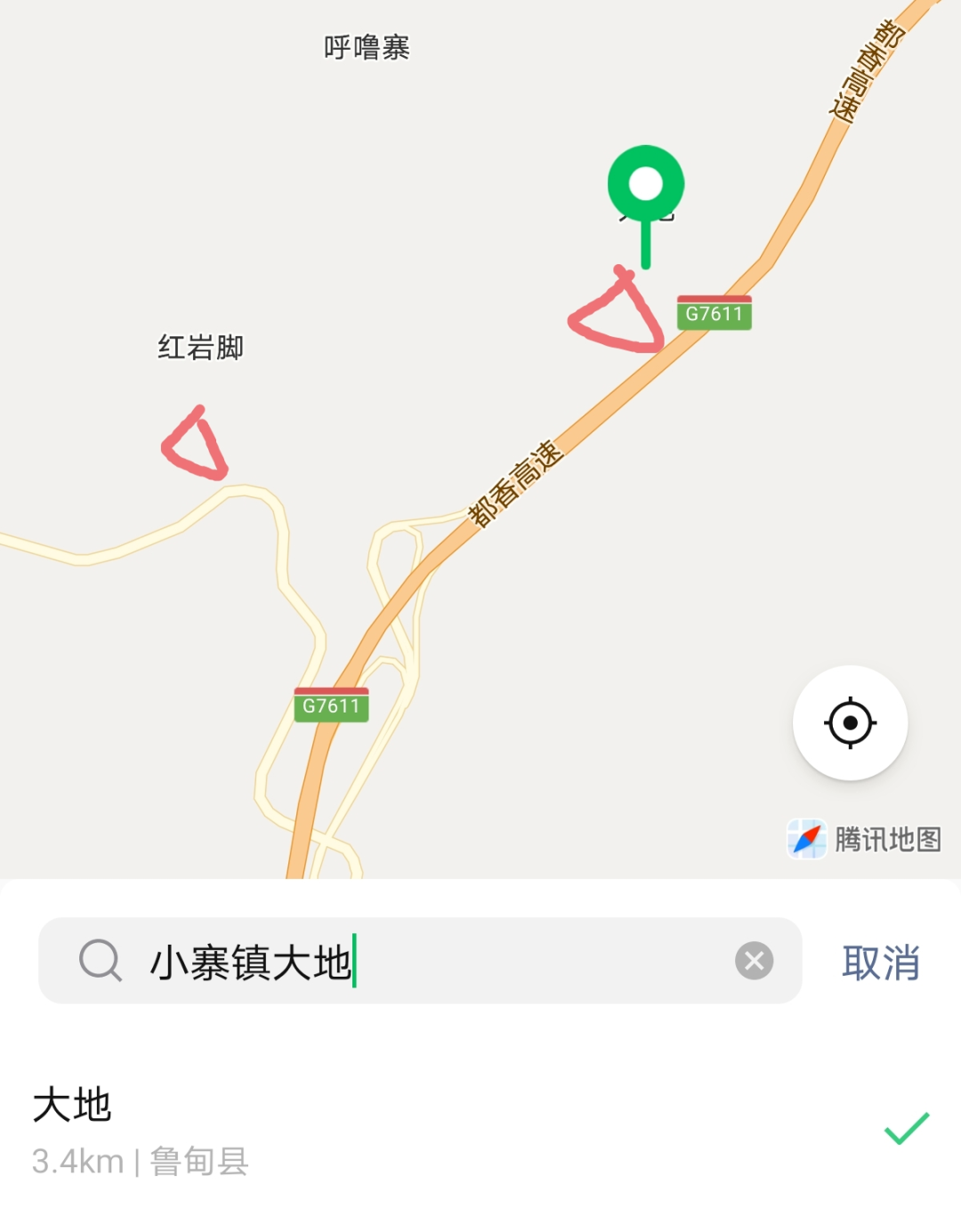The image size is (961, 1232).
Task: Tap the white dot inside the green pin
Action: point(644,184)
